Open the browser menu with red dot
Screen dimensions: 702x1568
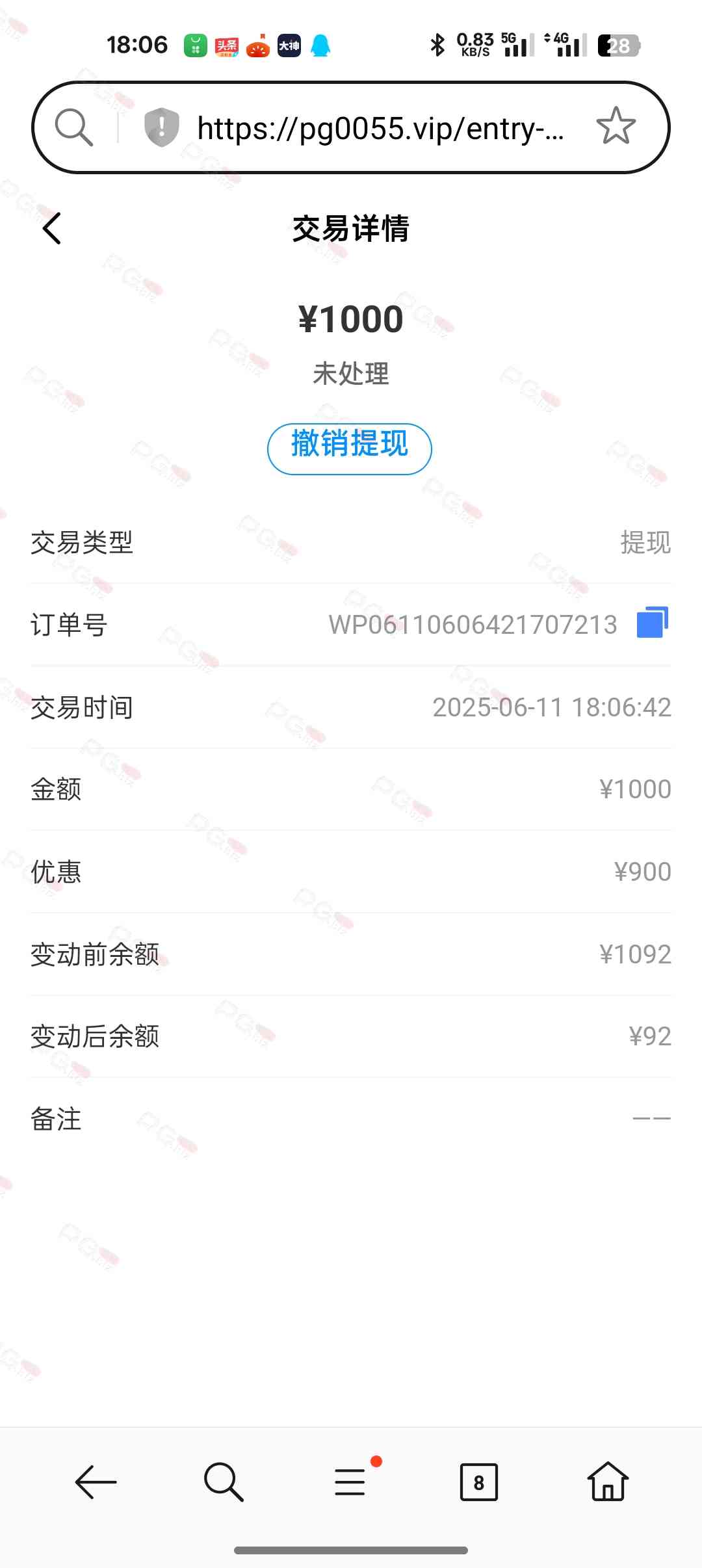click(352, 1481)
